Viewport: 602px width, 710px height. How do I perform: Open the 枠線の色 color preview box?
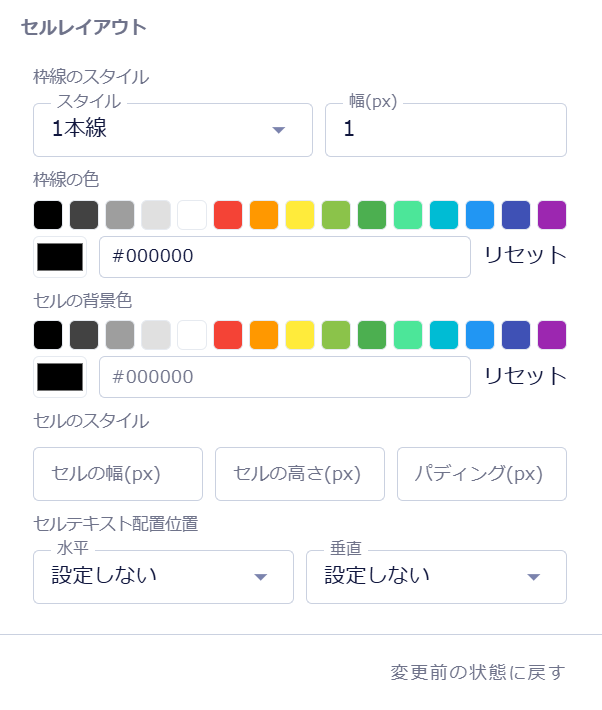click(60, 257)
